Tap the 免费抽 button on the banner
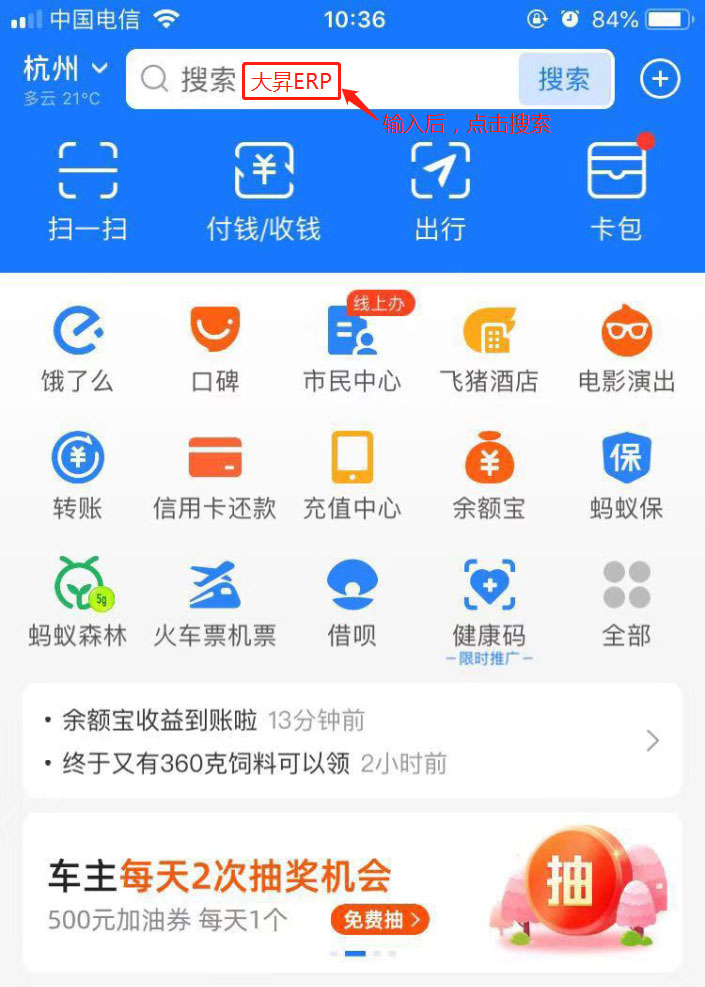This screenshot has width=705, height=987. click(x=379, y=919)
